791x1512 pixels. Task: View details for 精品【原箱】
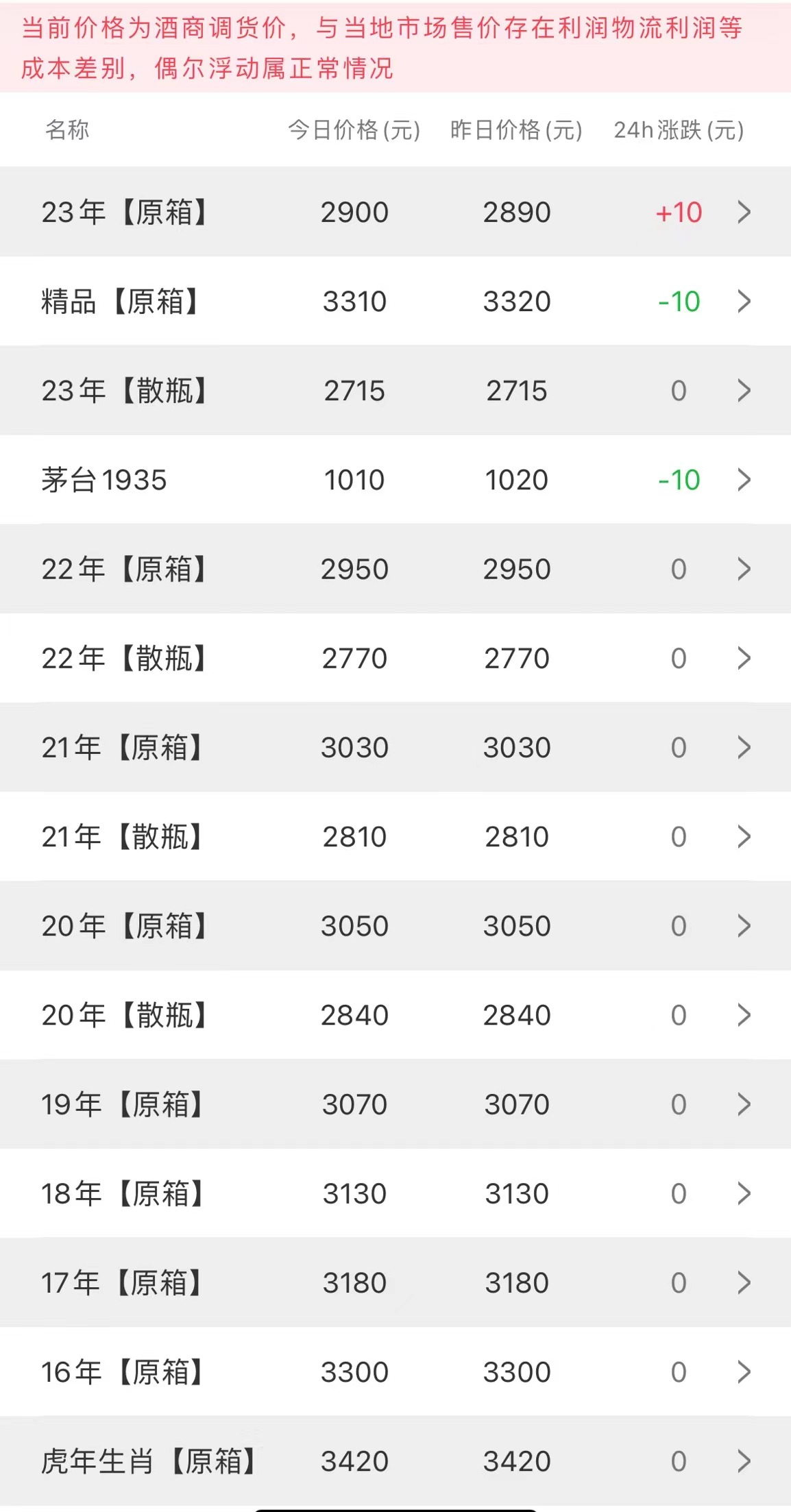pyautogui.click(x=395, y=301)
